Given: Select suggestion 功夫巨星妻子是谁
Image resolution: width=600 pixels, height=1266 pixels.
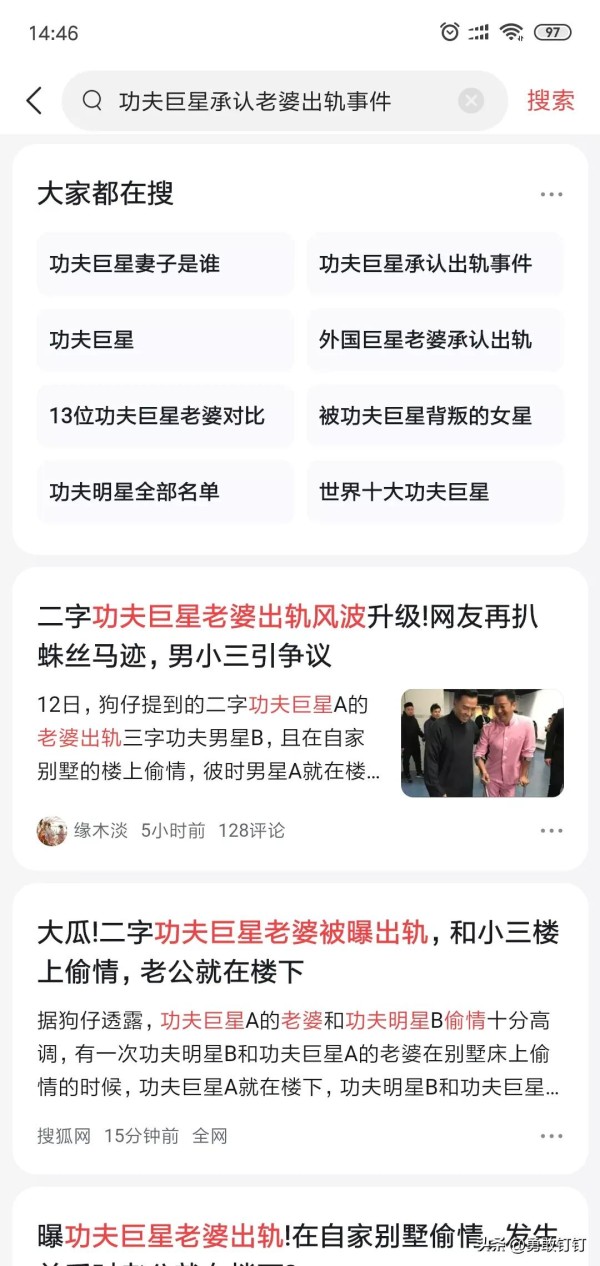Looking at the screenshot, I should [x=165, y=264].
